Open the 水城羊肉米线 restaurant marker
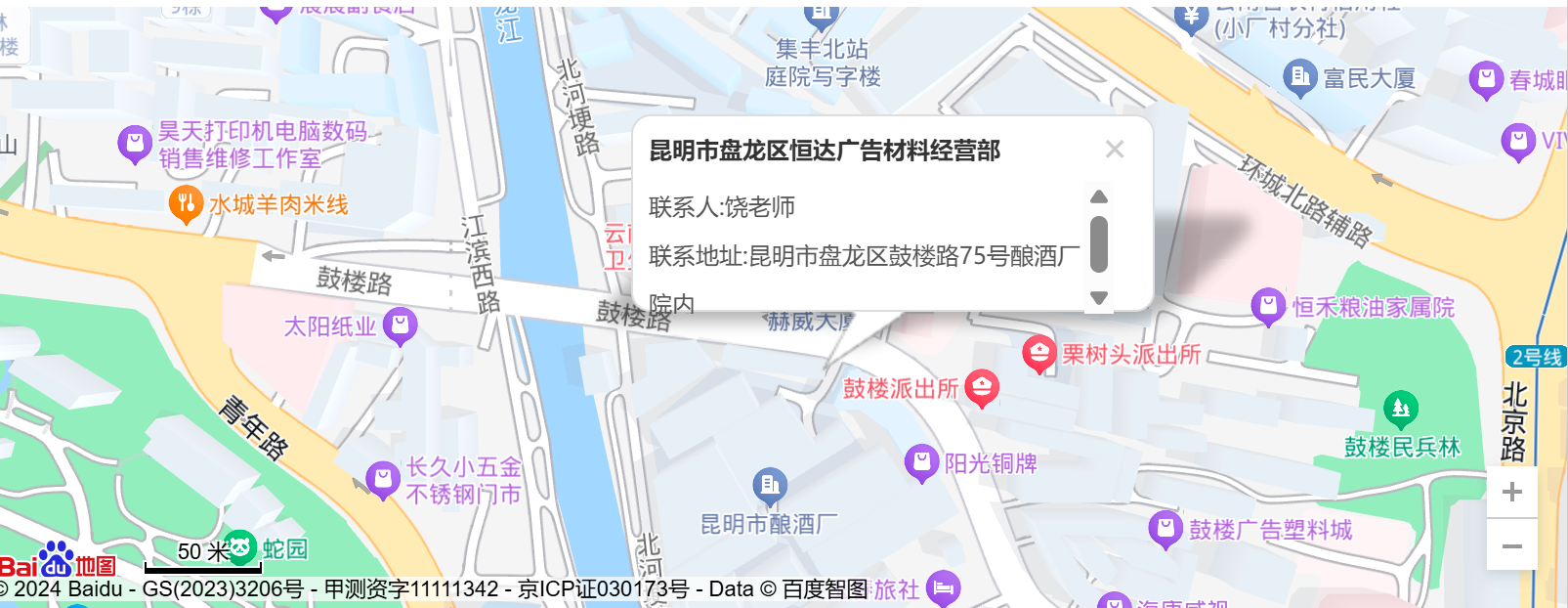The height and width of the screenshot is (608, 1568). (186, 204)
